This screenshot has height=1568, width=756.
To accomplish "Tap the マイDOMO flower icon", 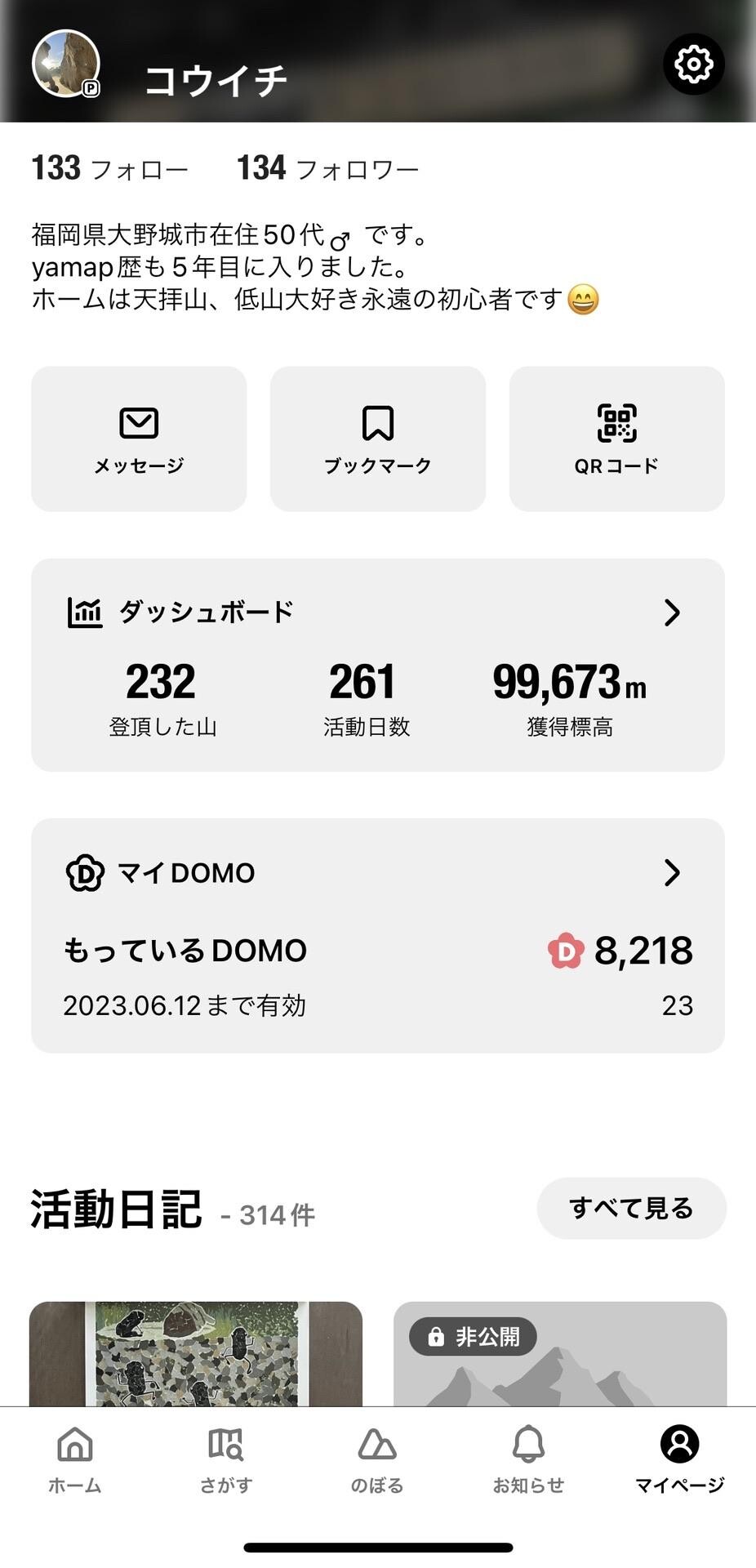I will pos(86,872).
